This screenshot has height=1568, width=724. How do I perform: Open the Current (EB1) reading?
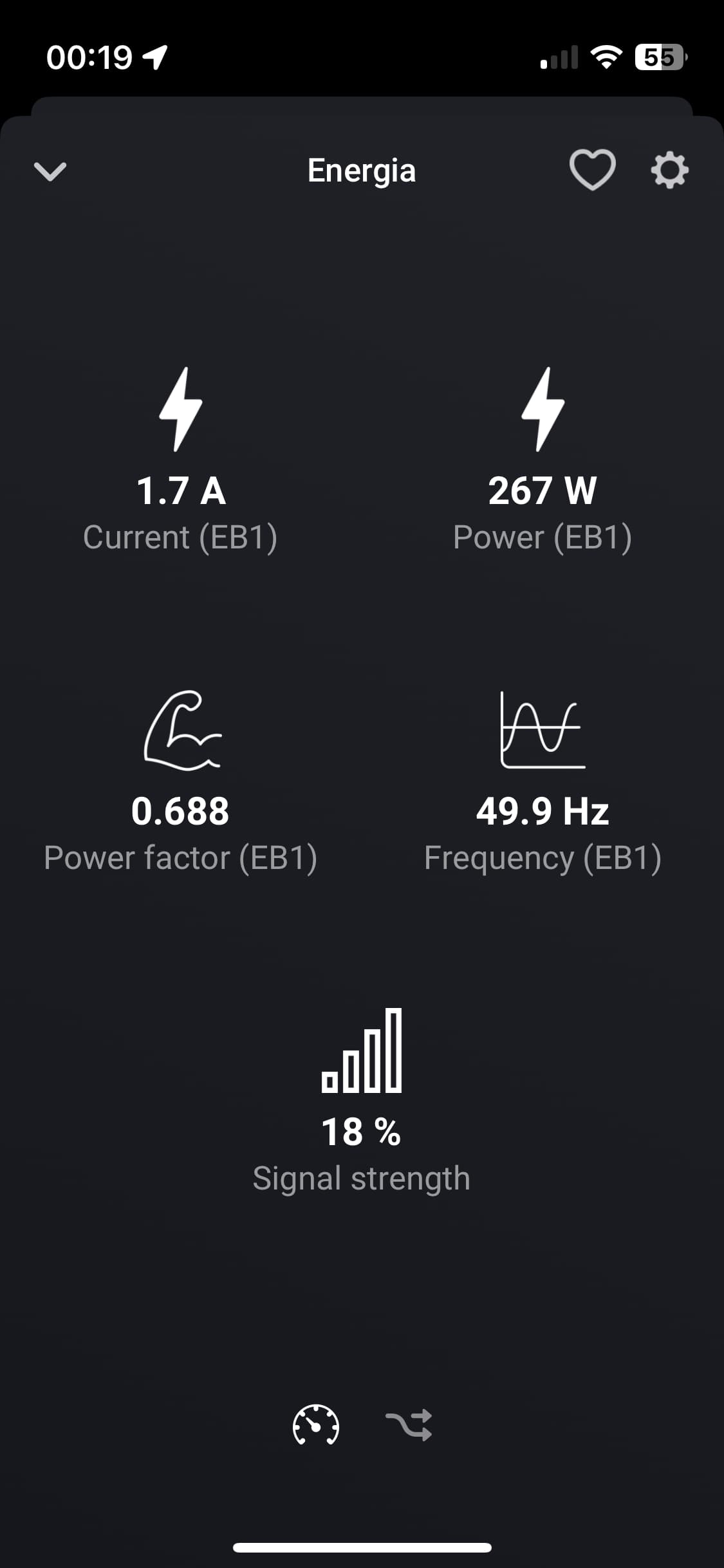pyautogui.click(x=181, y=460)
